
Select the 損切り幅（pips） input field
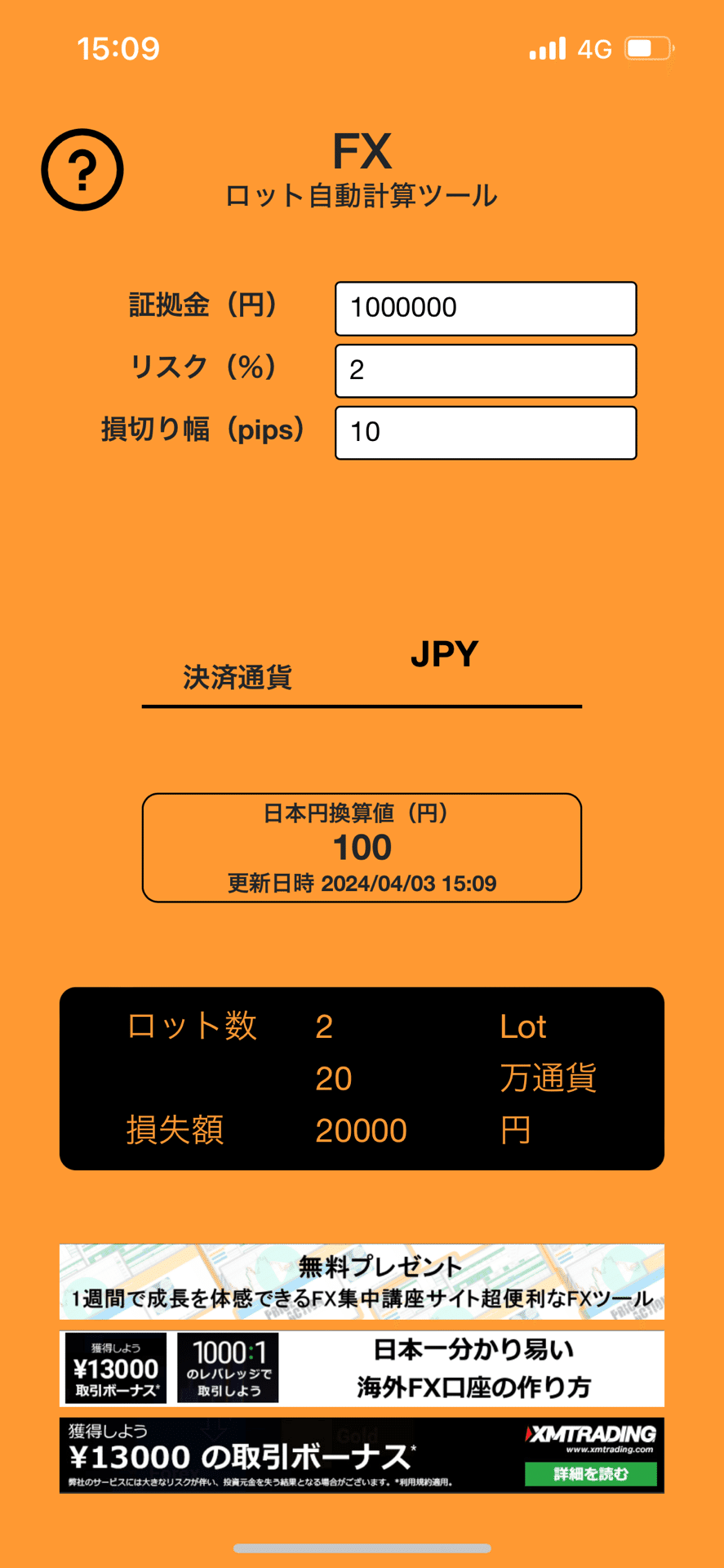[x=485, y=434]
